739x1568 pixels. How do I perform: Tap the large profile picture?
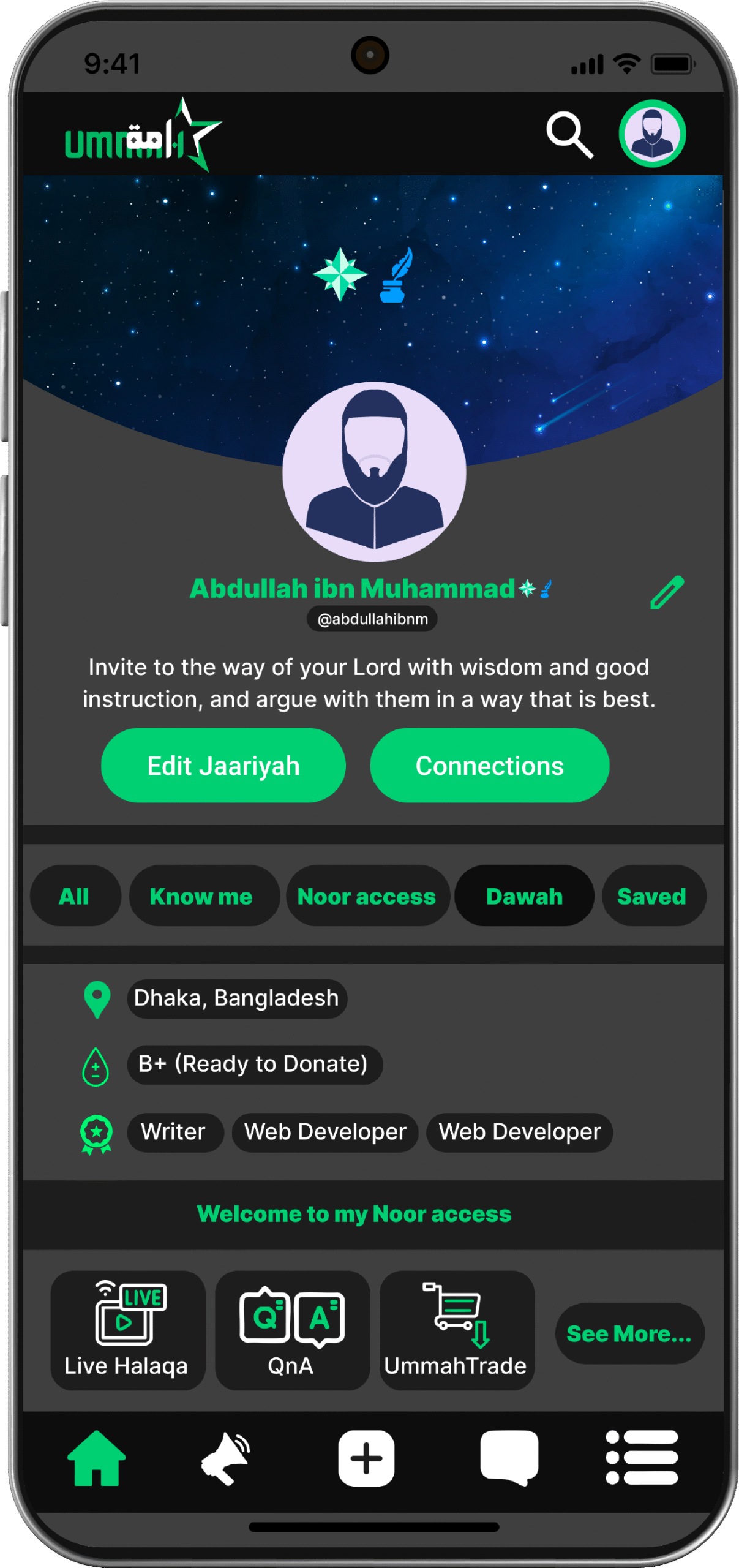pos(374,472)
